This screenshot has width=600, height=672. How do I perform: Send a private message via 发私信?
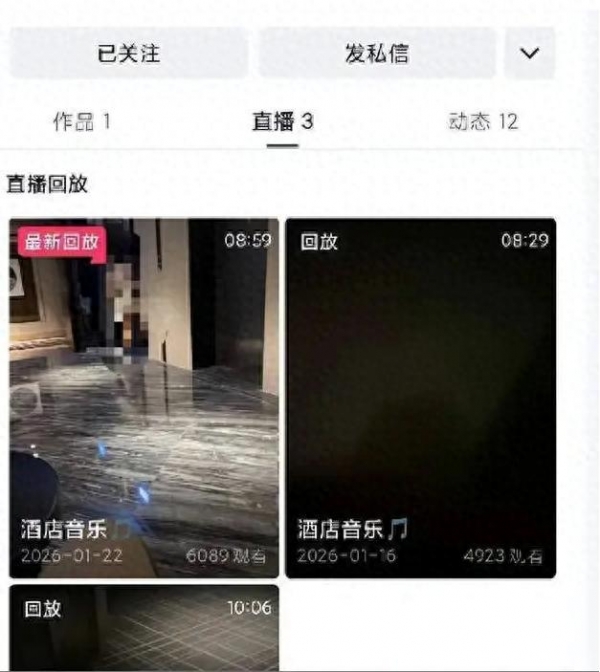377,54
